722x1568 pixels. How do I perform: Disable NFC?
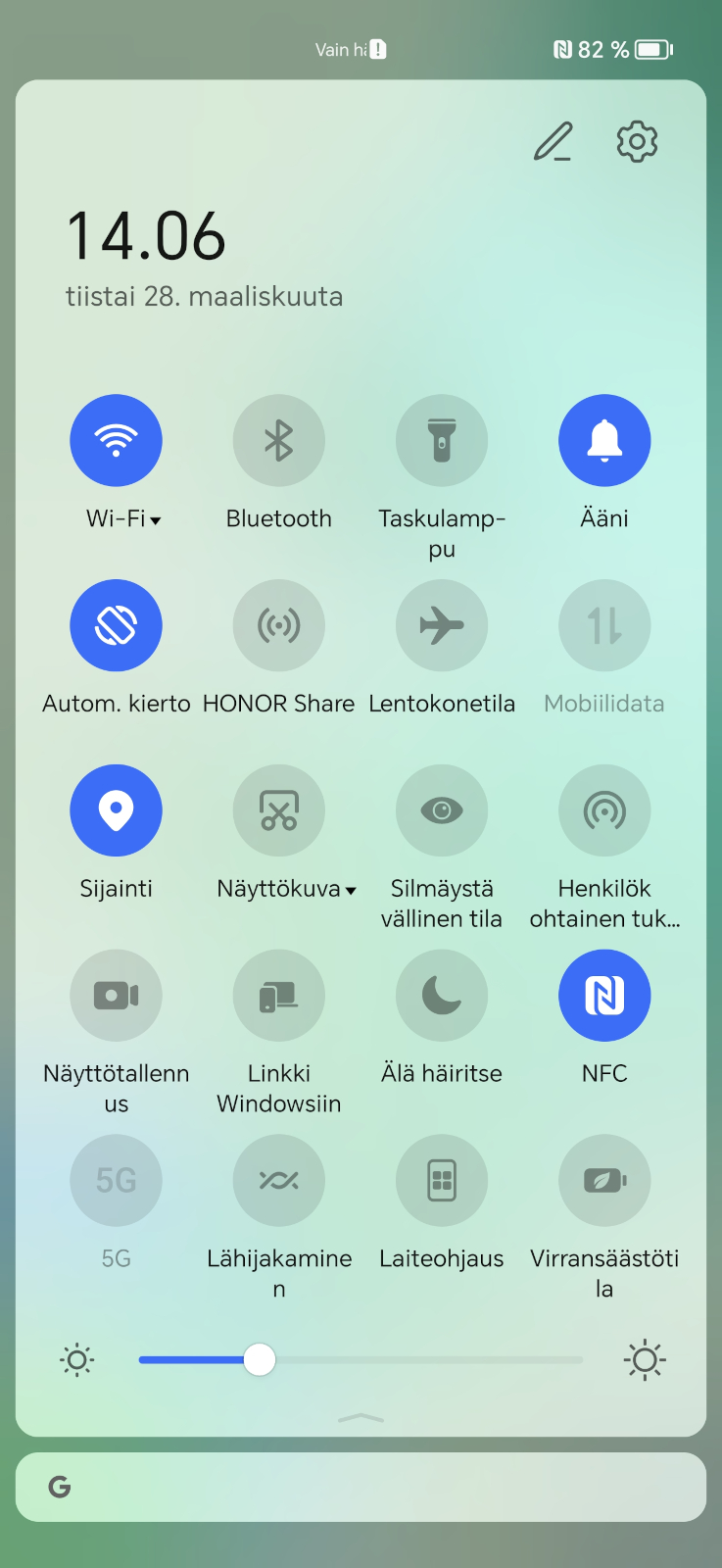coord(604,996)
